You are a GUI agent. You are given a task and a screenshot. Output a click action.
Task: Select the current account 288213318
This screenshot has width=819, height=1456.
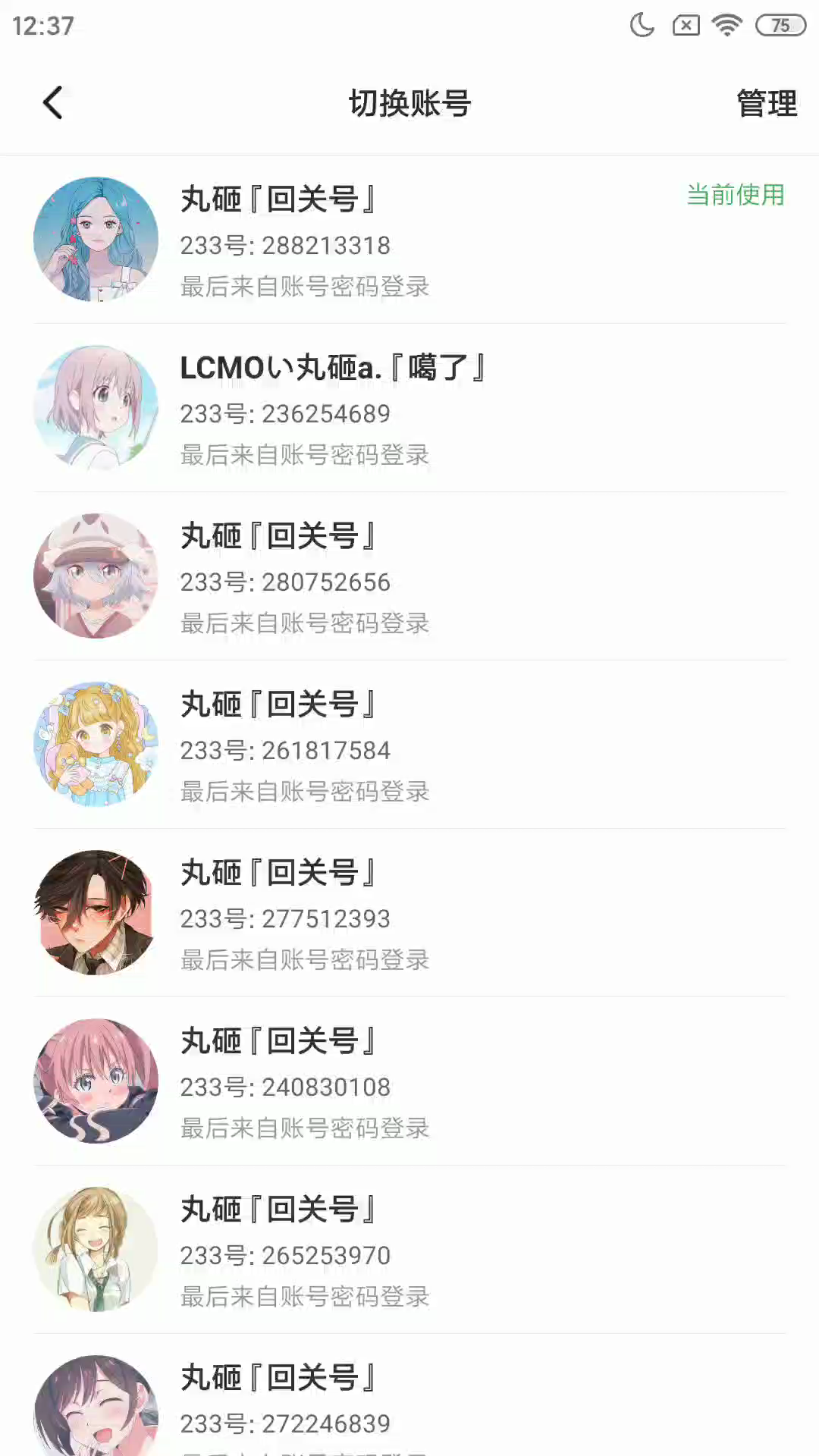409,240
